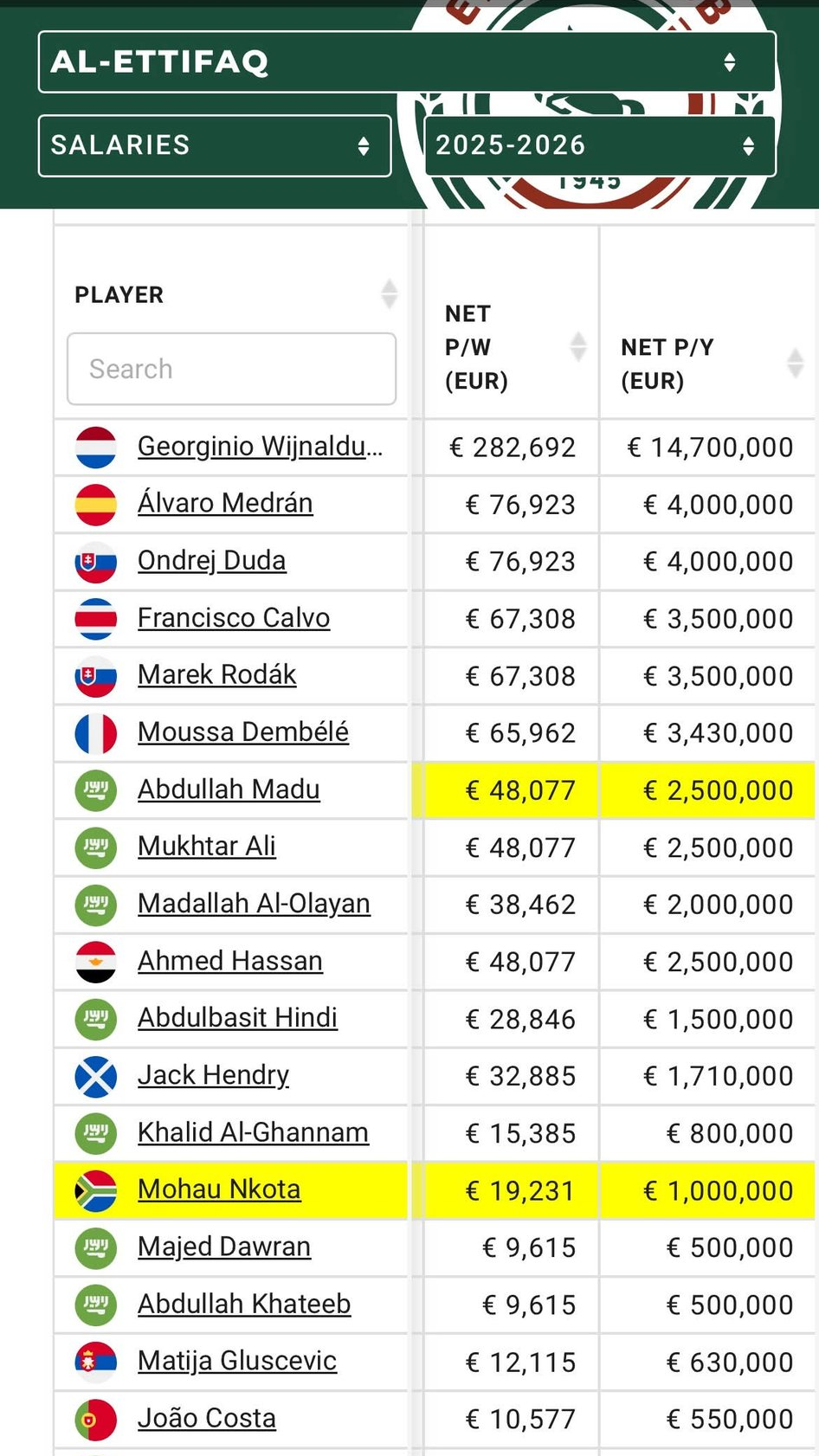Image resolution: width=819 pixels, height=1456 pixels.
Task: Tap the player Search field
Action: 231,369
